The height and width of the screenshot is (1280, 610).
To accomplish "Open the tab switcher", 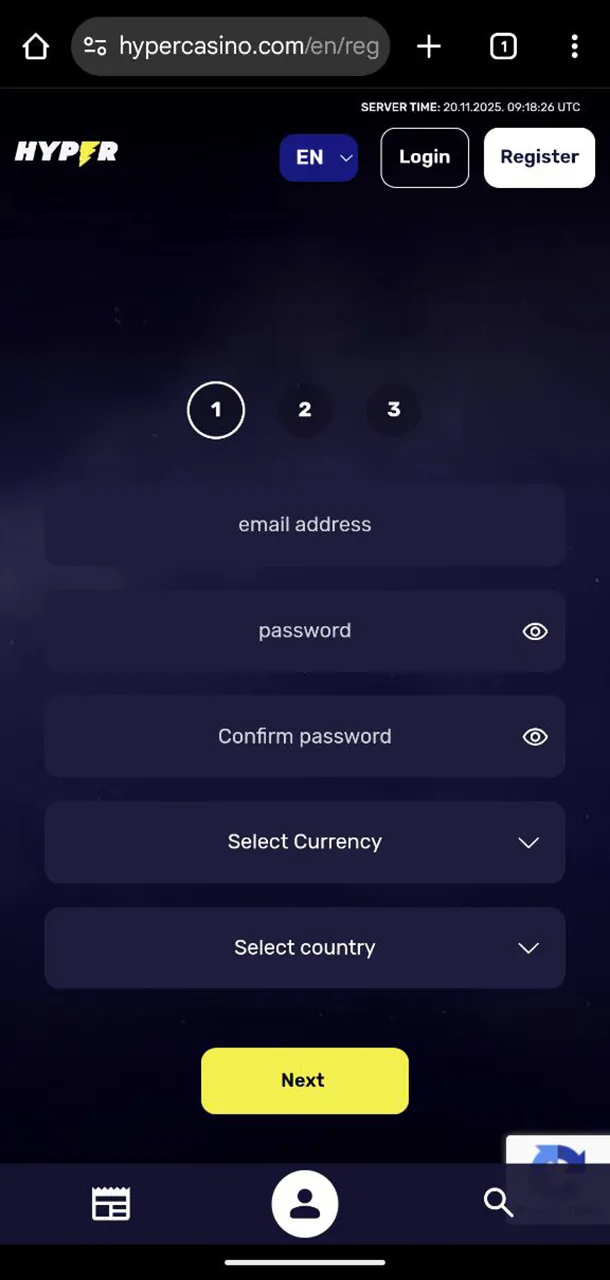I will 503,46.
